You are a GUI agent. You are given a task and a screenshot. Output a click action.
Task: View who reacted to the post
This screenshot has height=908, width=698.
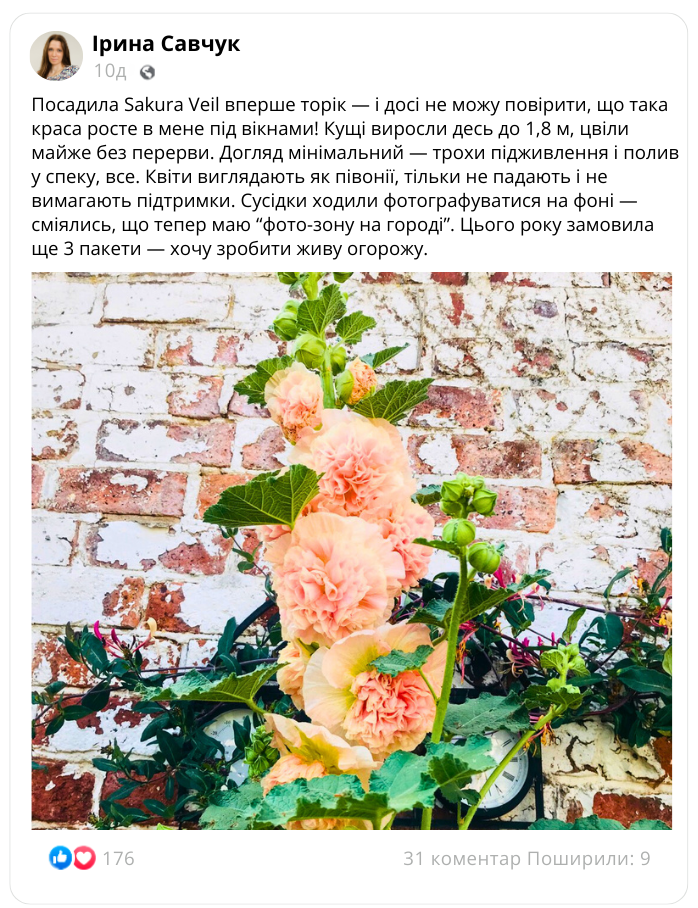[x=91, y=858]
